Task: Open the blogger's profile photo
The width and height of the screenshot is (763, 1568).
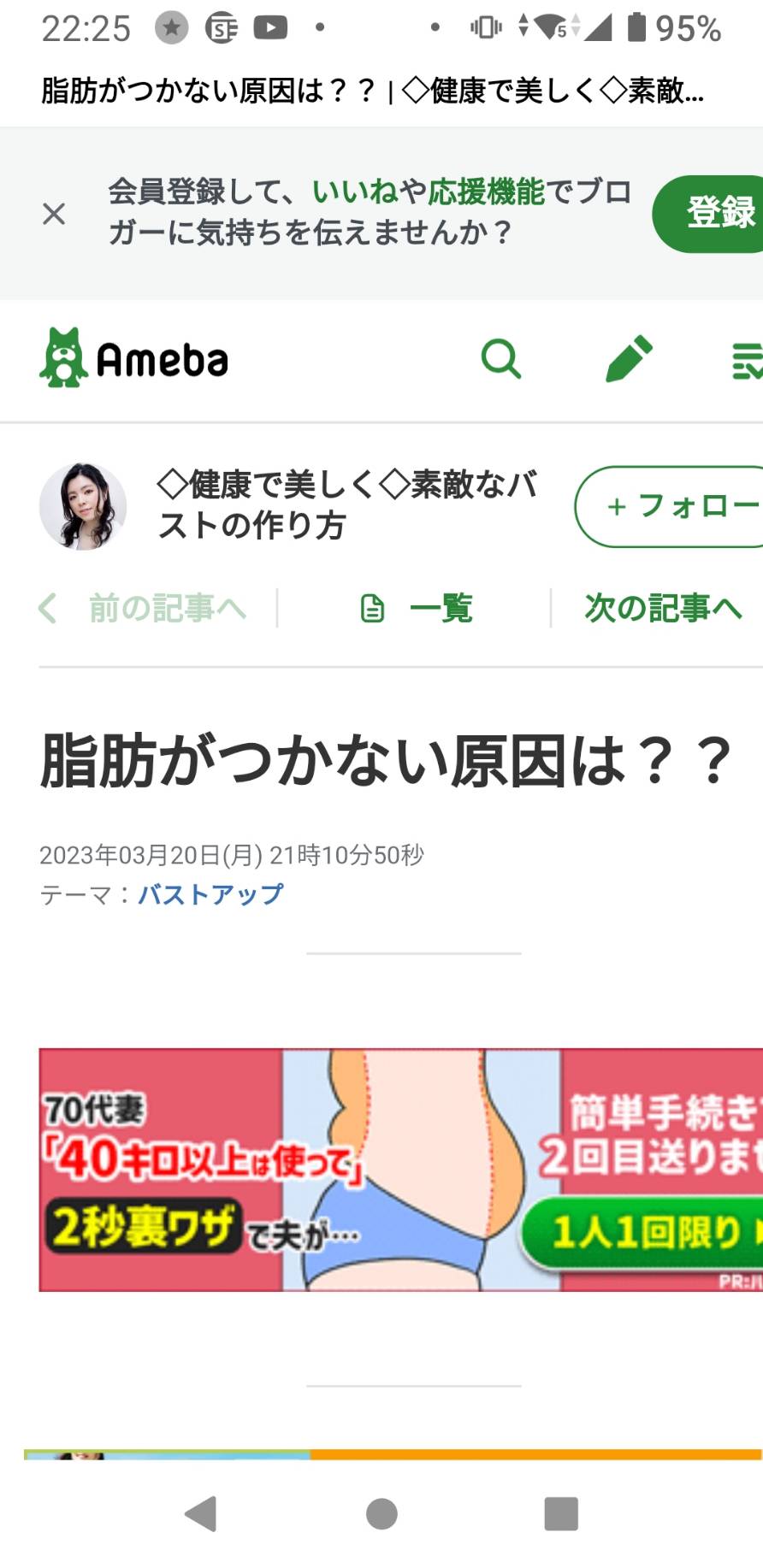Action: [83, 506]
